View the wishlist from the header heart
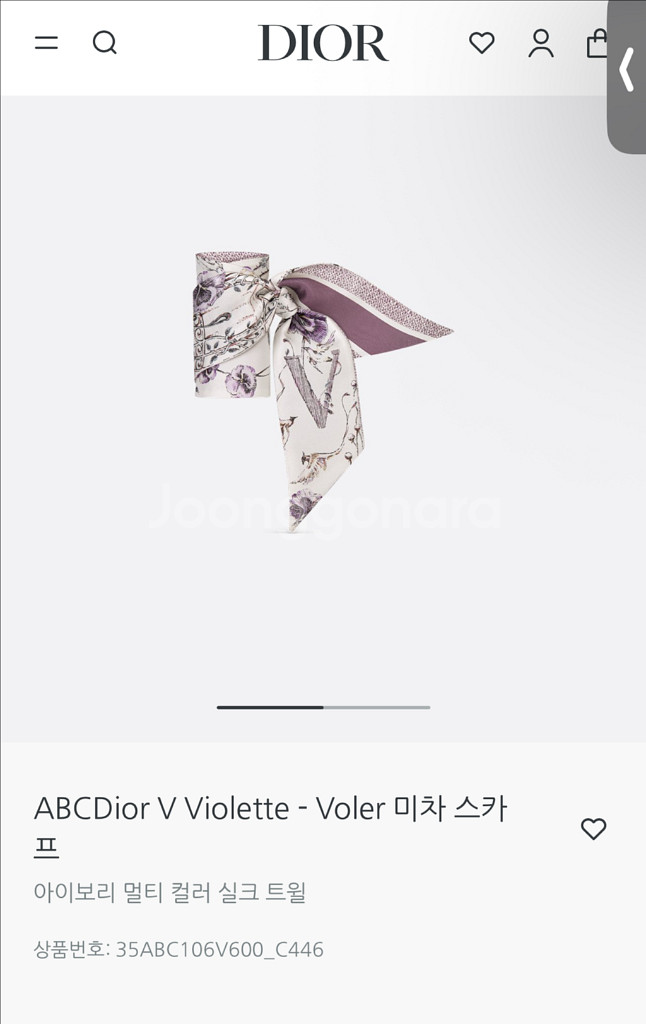This screenshot has width=646, height=1024. tap(482, 43)
